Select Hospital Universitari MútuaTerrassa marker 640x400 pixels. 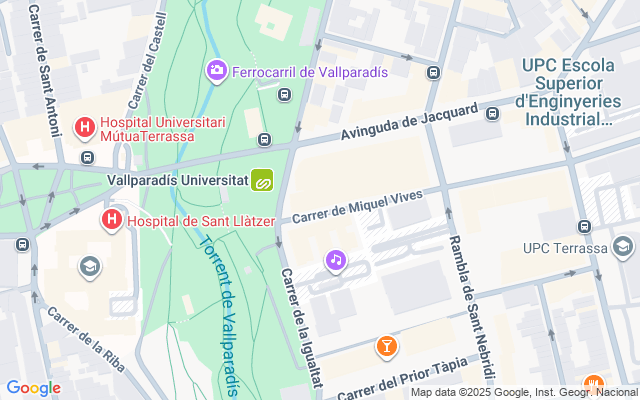click(86, 127)
